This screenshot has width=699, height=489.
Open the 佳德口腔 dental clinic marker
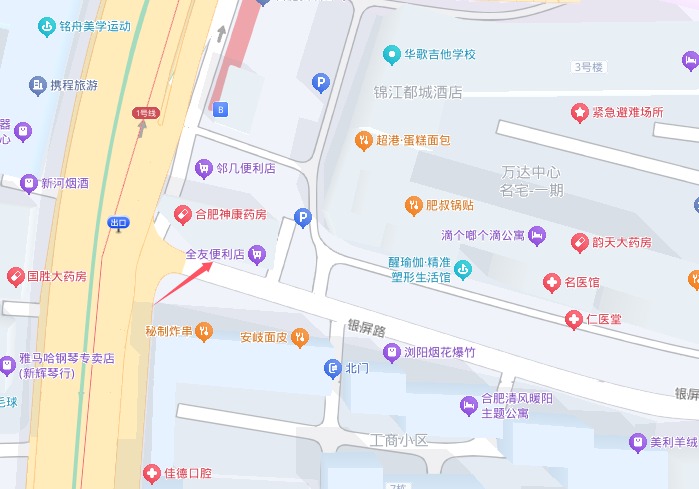point(151,472)
